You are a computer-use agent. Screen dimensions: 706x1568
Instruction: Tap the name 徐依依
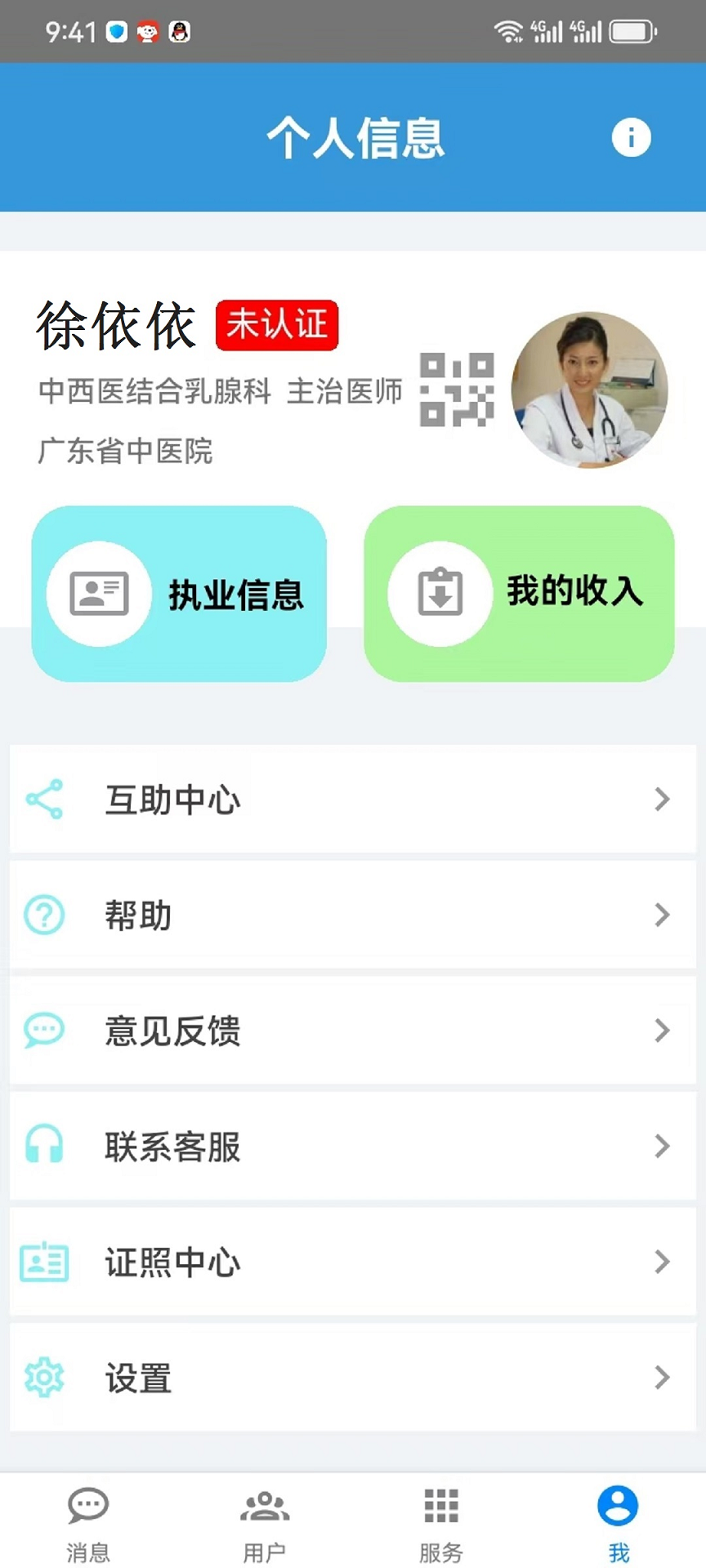click(114, 325)
